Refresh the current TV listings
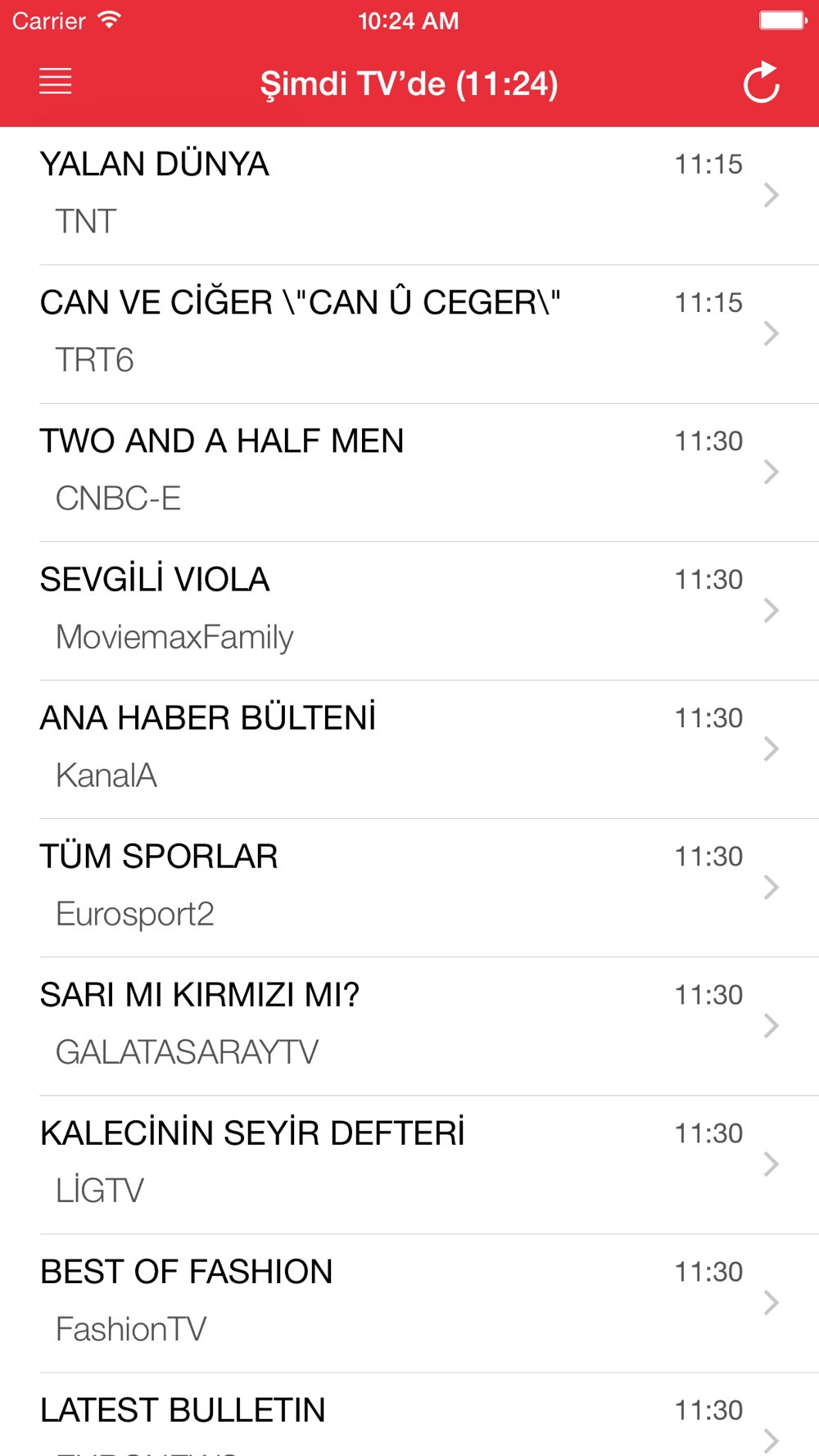Screen dimensions: 819x1456 (x=762, y=83)
